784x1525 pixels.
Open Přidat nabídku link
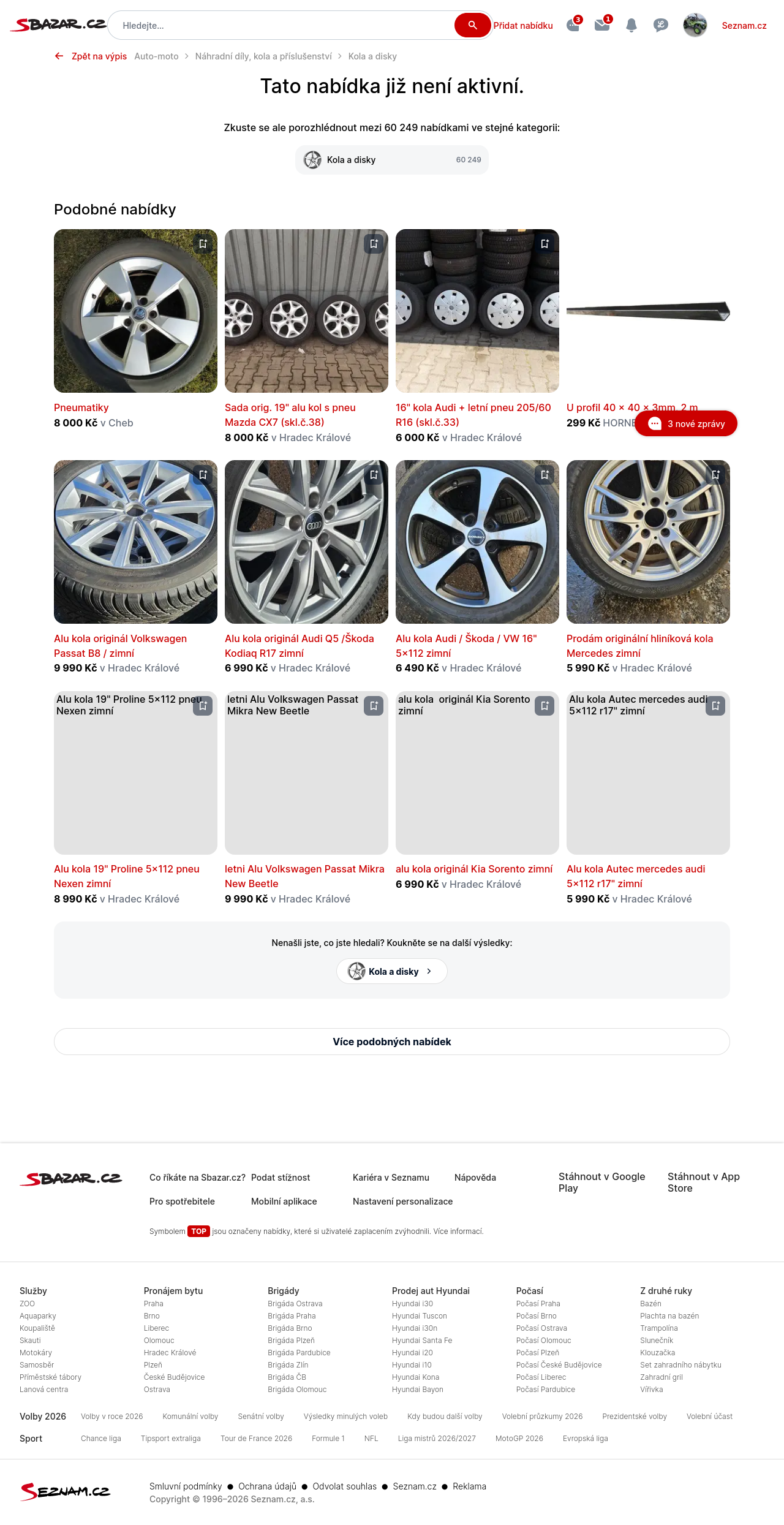(523, 26)
